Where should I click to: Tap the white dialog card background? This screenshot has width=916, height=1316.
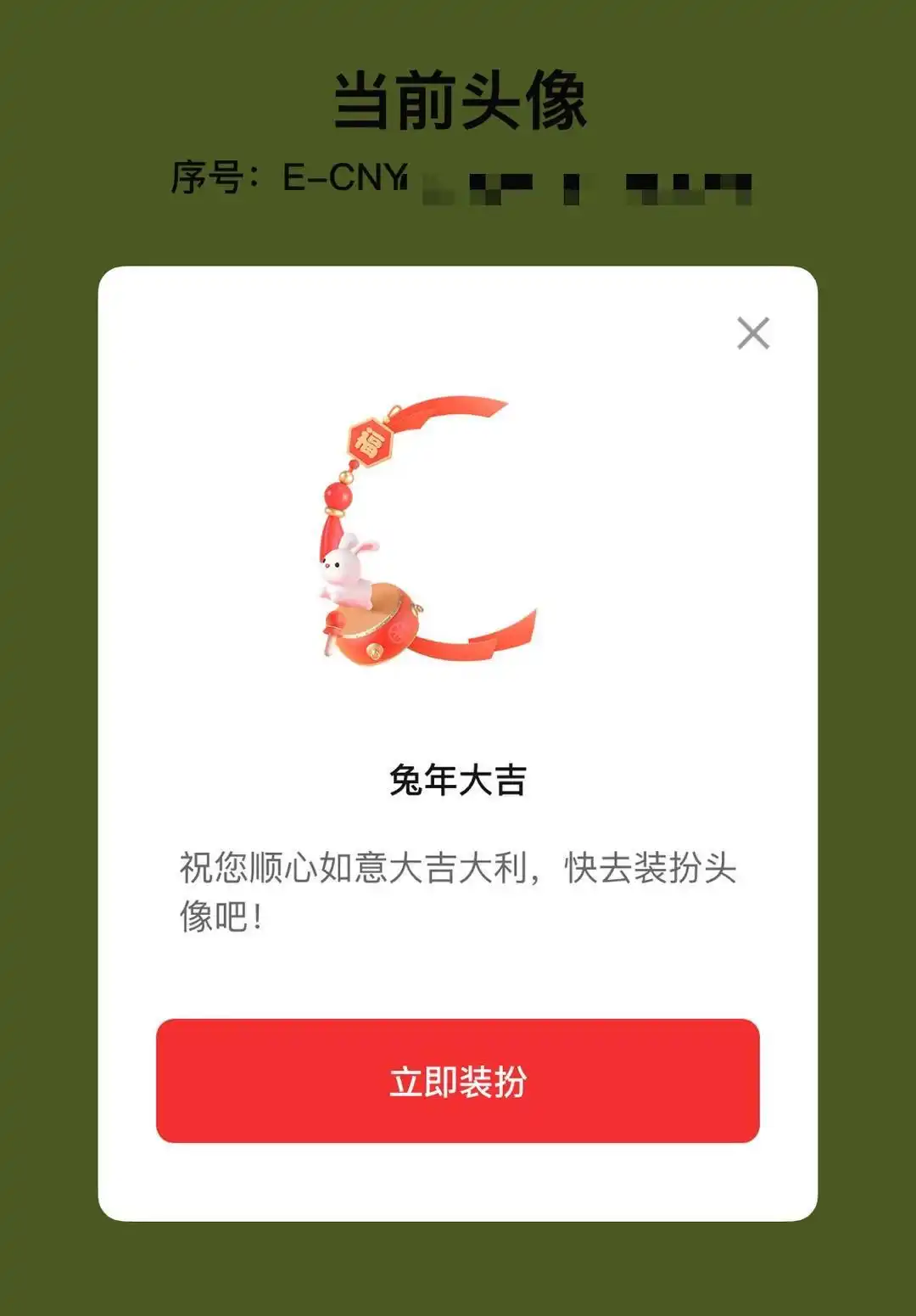tap(458, 976)
